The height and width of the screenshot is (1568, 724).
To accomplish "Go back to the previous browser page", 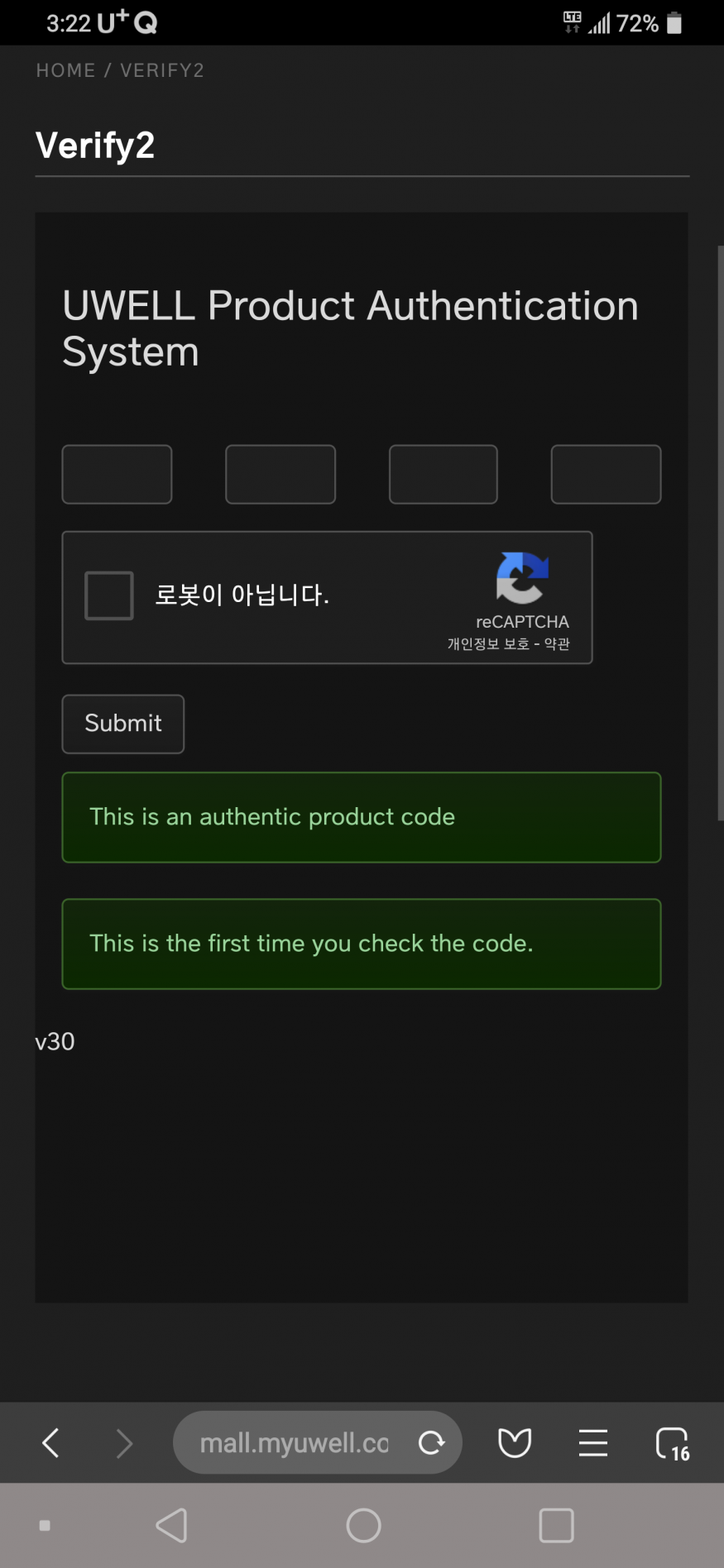I will point(50,1443).
